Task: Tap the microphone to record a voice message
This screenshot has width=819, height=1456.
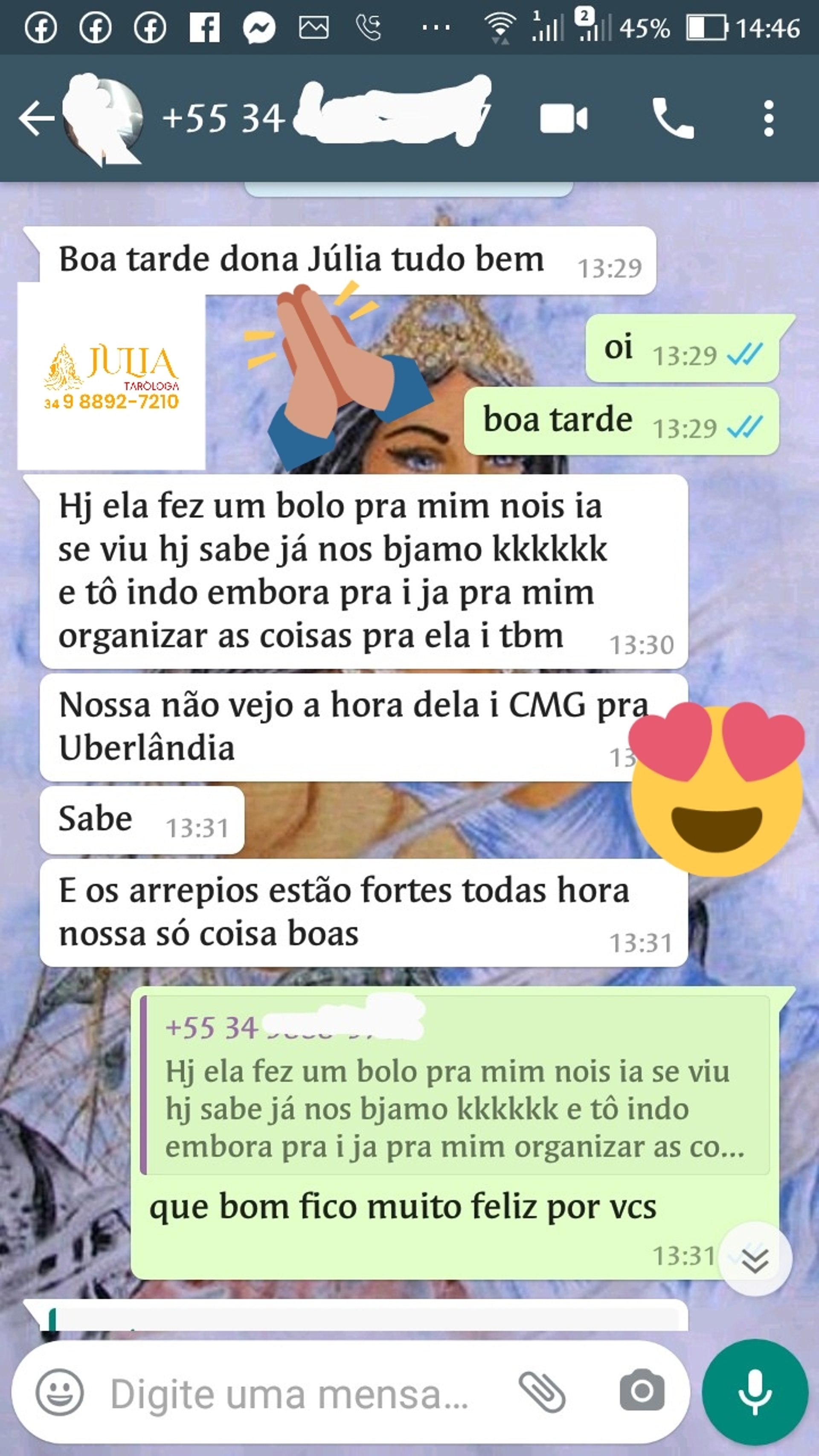Action: pyautogui.click(x=755, y=1393)
